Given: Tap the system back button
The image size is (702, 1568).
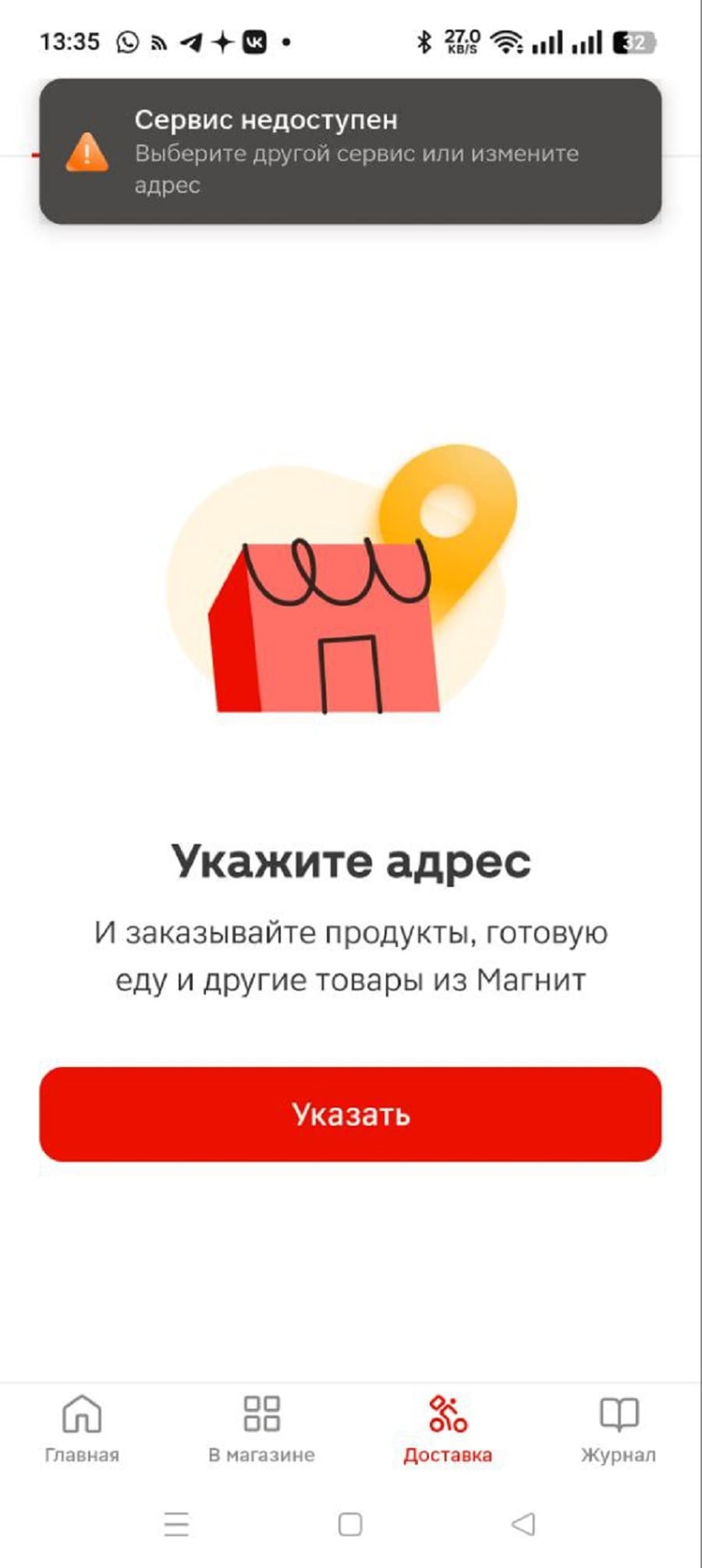Looking at the screenshot, I should pyautogui.click(x=523, y=1524).
